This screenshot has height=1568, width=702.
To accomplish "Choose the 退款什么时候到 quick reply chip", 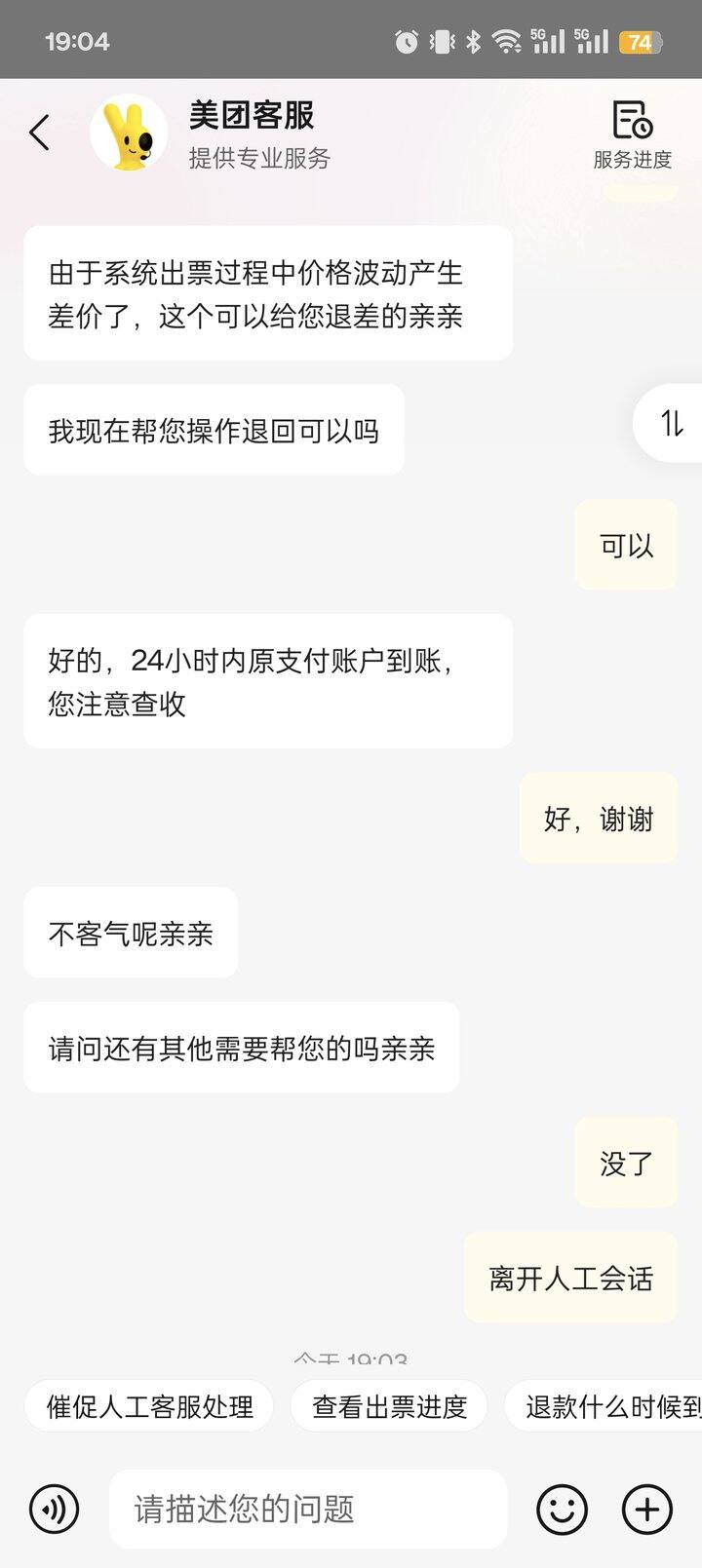I will (604, 1406).
